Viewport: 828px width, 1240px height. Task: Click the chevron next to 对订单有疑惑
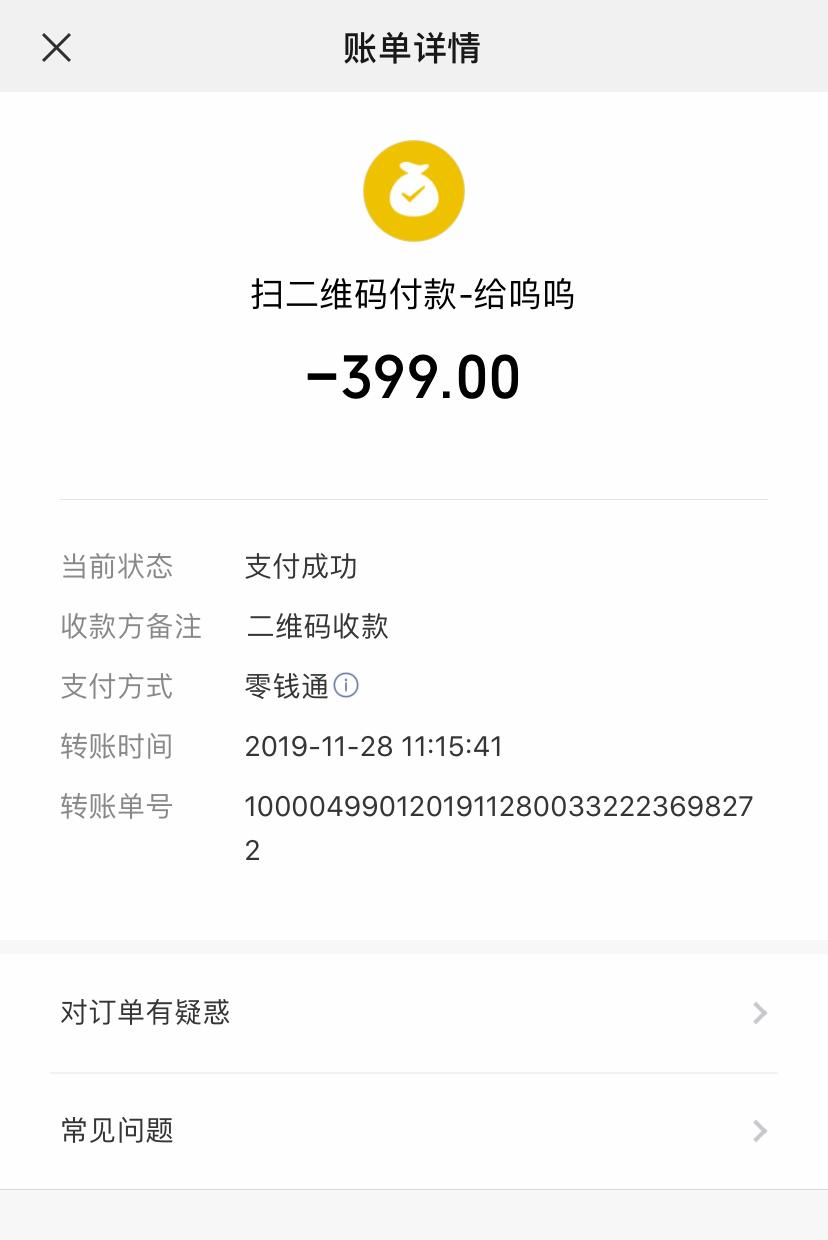click(x=761, y=1014)
